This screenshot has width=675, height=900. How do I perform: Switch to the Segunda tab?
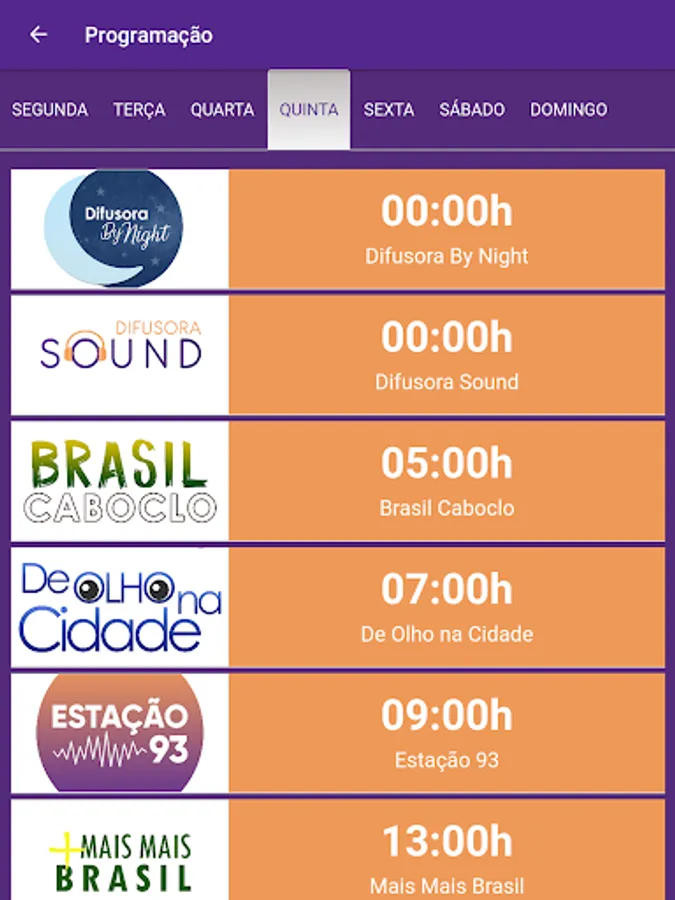tap(50, 110)
